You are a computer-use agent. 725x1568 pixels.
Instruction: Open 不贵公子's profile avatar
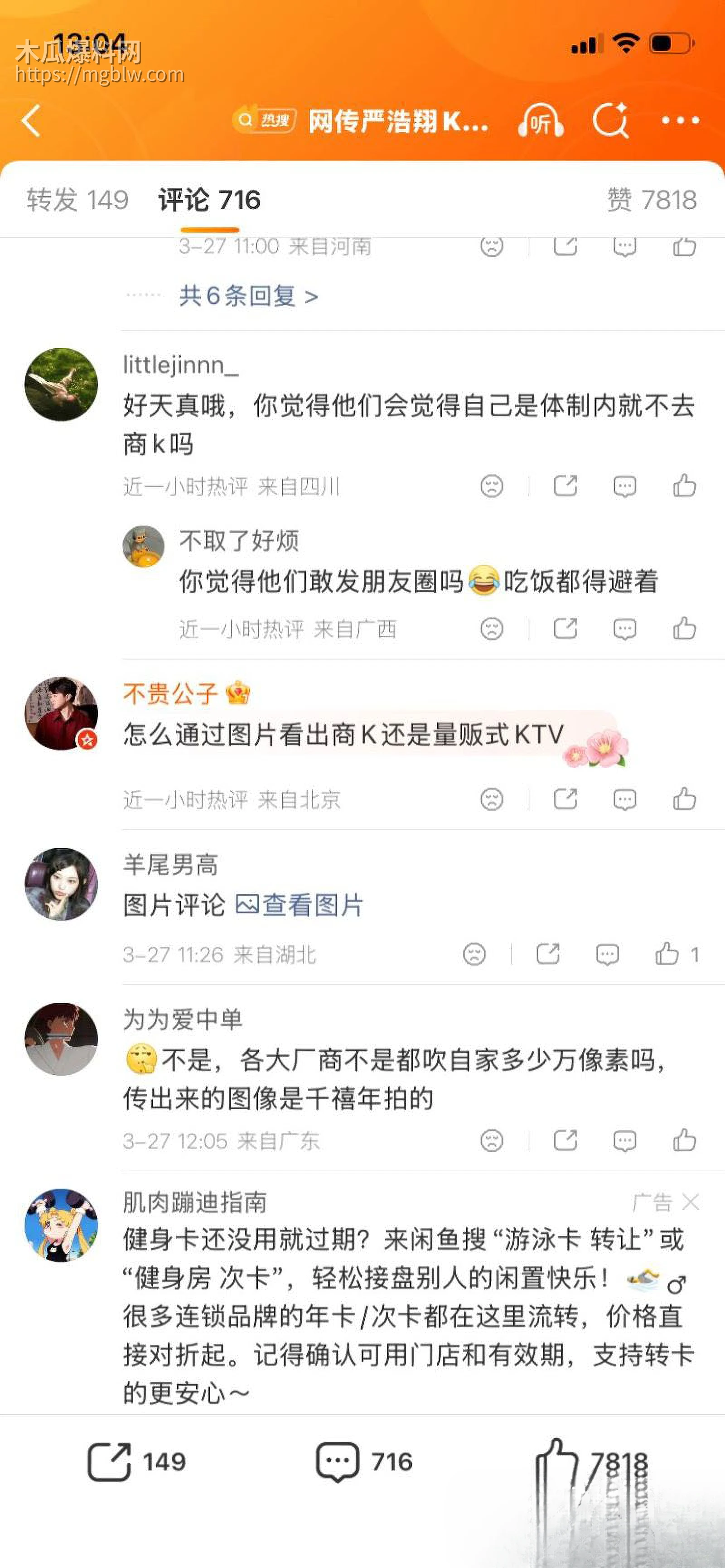click(x=61, y=714)
